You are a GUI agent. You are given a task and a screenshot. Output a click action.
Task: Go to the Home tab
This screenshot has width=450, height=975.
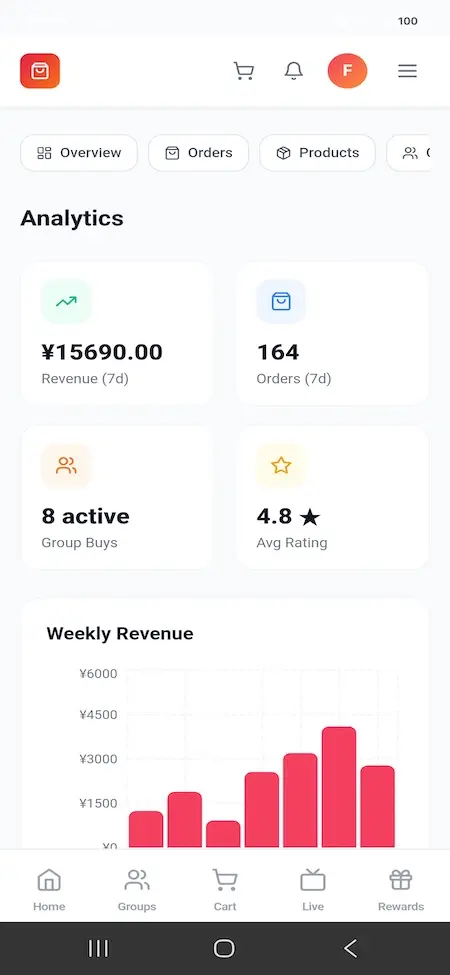click(x=49, y=889)
